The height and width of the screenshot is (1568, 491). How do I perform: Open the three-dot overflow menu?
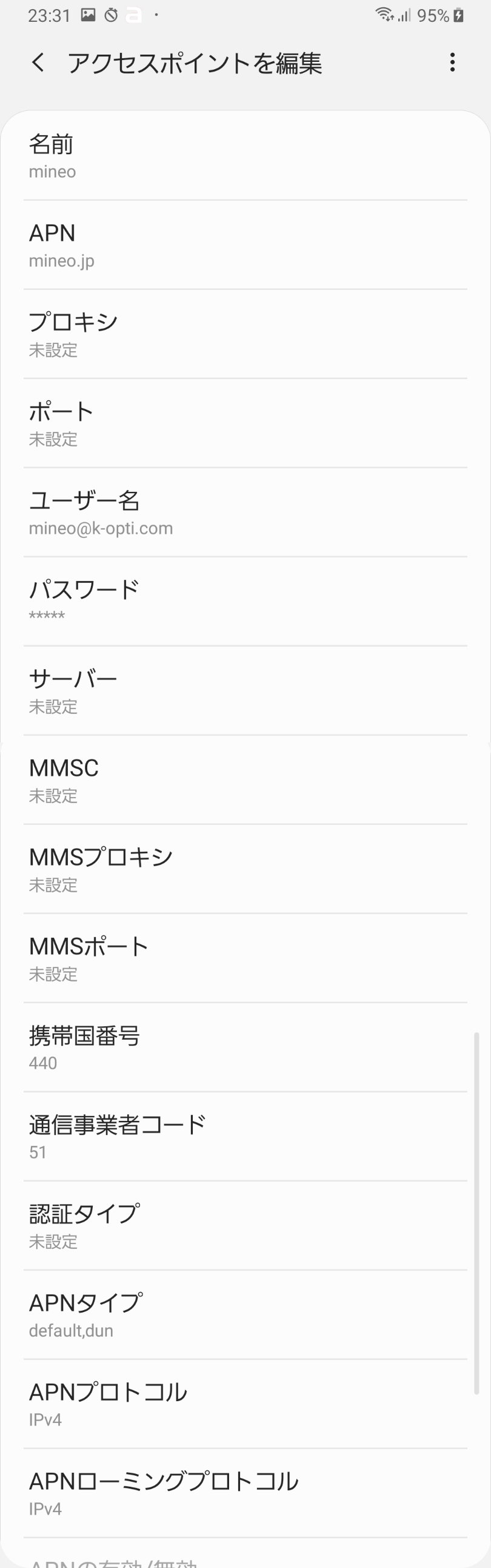tap(452, 62)
